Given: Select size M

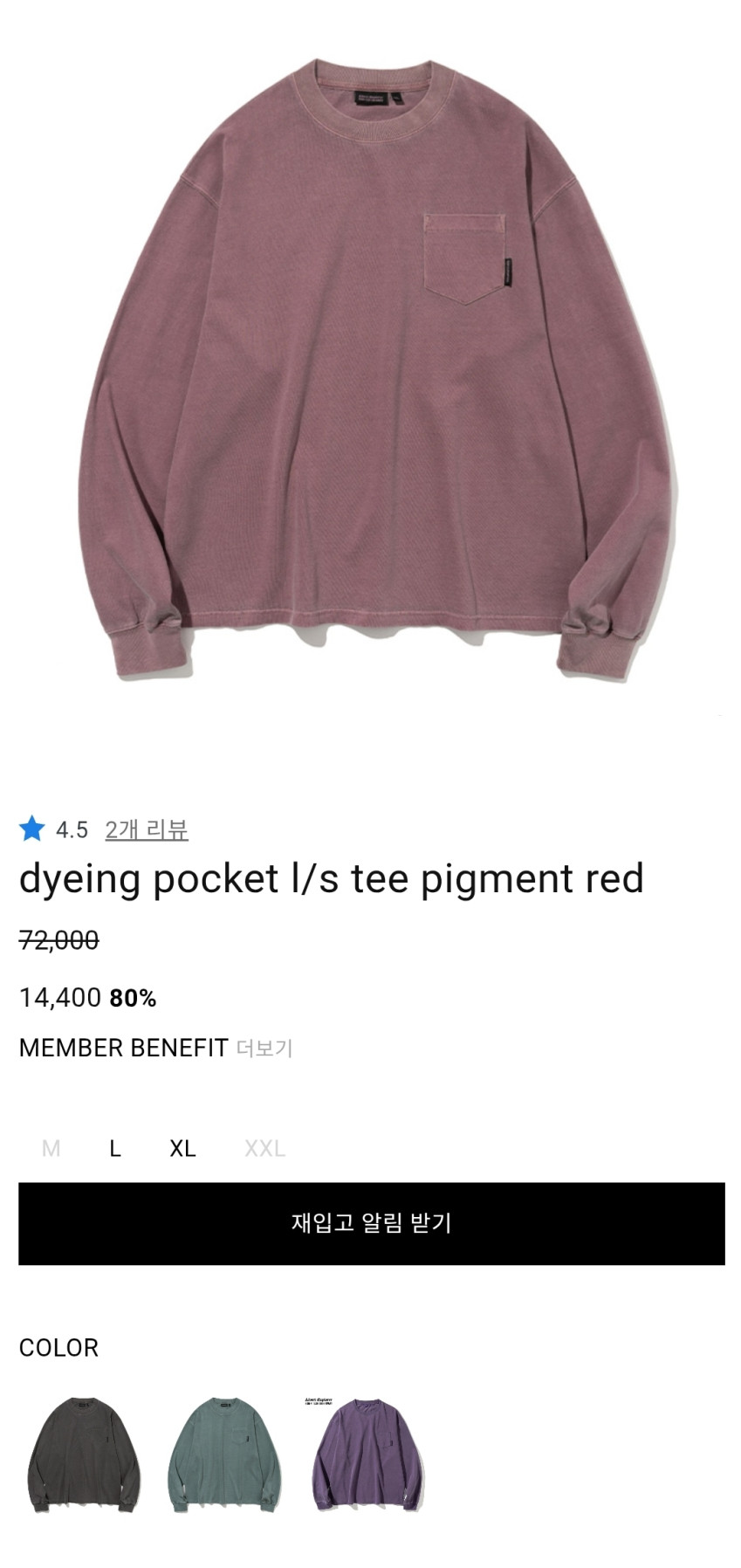Looking at the screenshot, I should (51, 1148).
